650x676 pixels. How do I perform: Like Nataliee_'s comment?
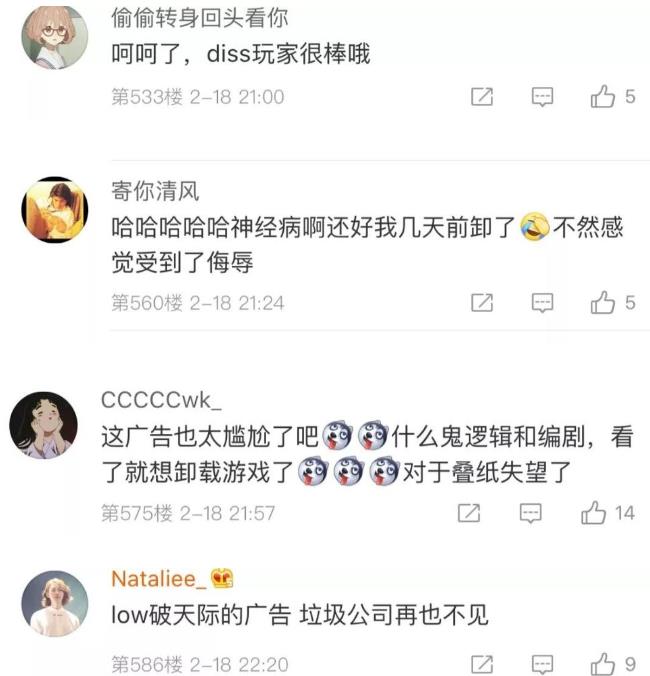point(603,663)
